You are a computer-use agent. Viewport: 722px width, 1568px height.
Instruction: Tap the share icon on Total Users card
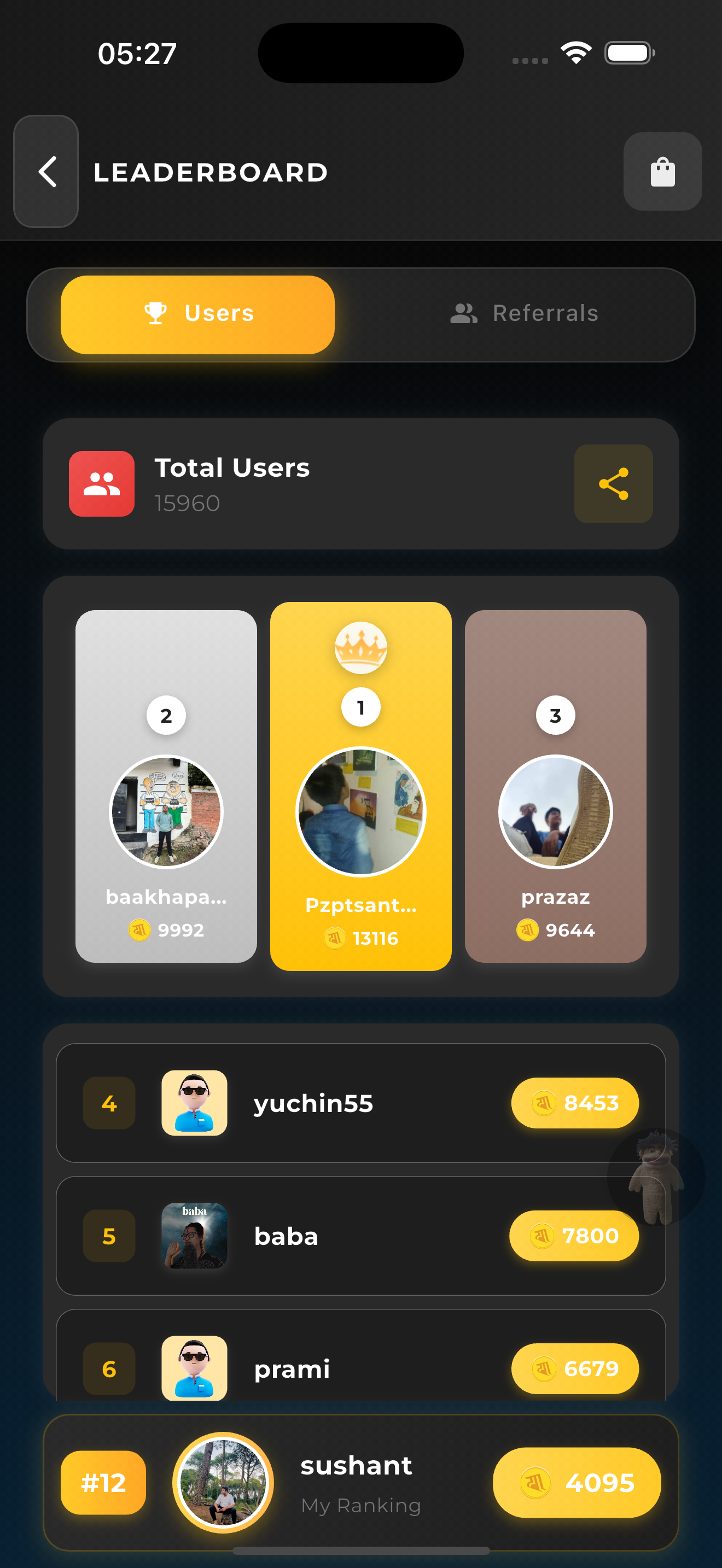[613, 484]
